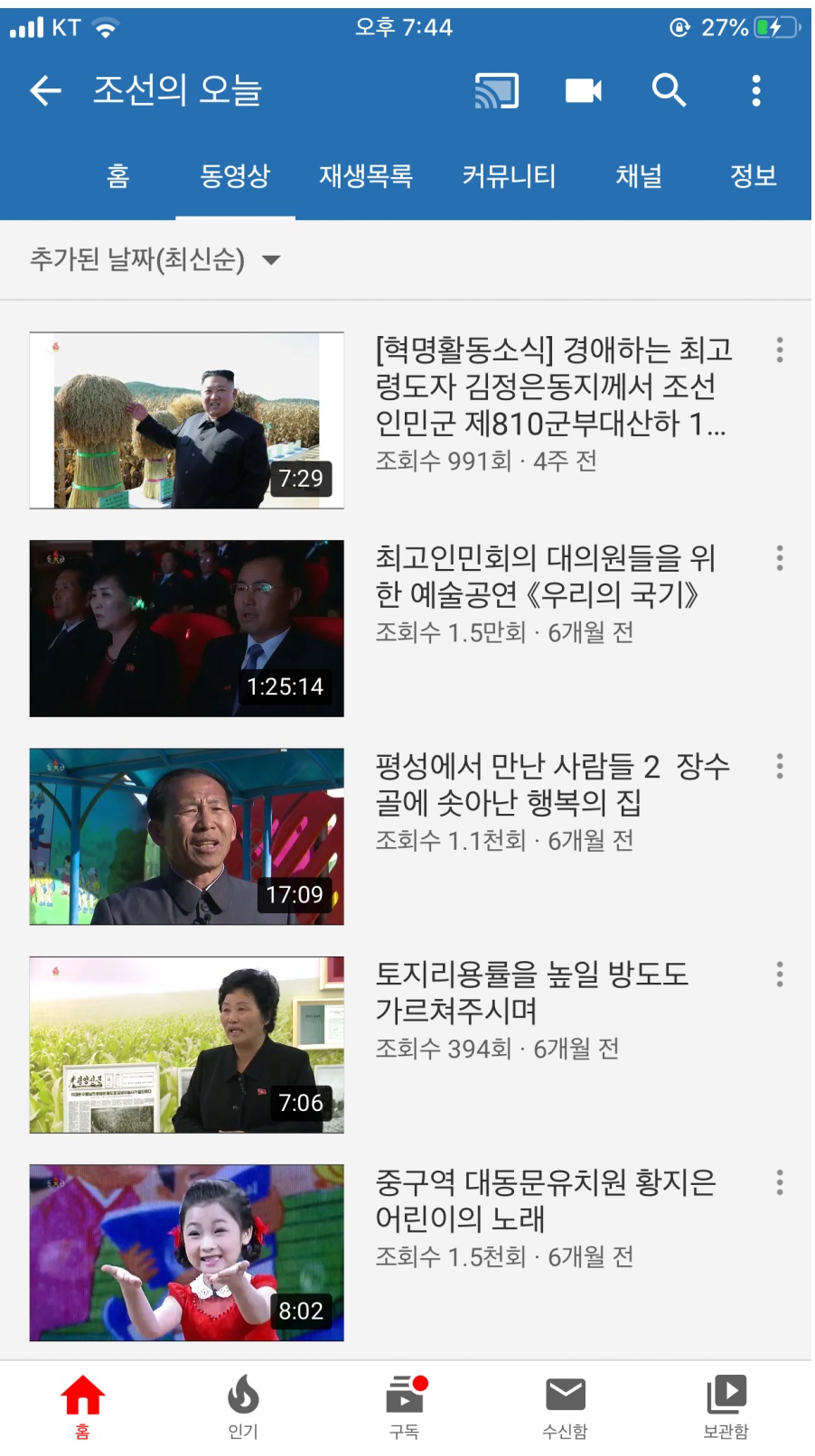Open options for 토지리용률을 높일 방도도 video
This screenshot has height=1456, width=815.
[780, 975]
